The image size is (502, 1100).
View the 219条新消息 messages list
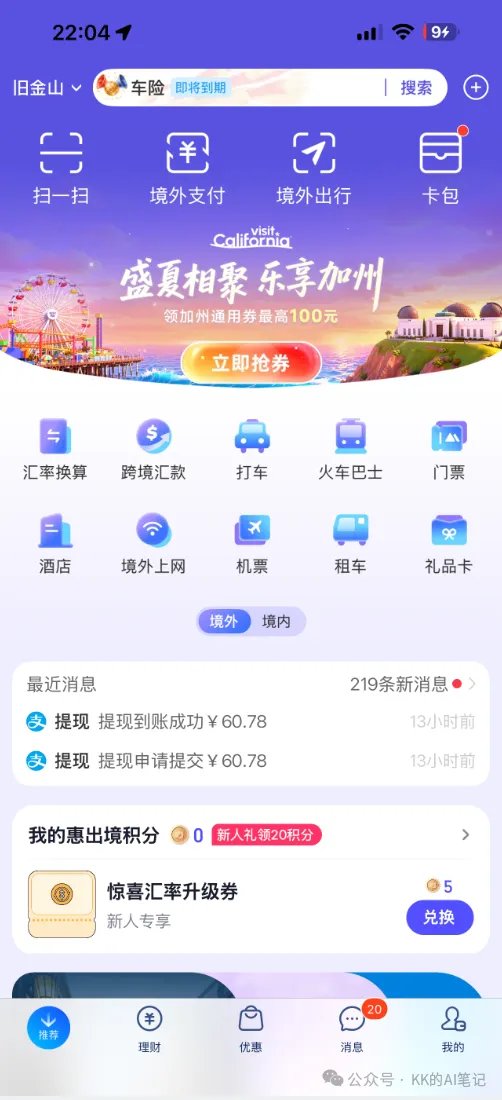tap(413, 684)
